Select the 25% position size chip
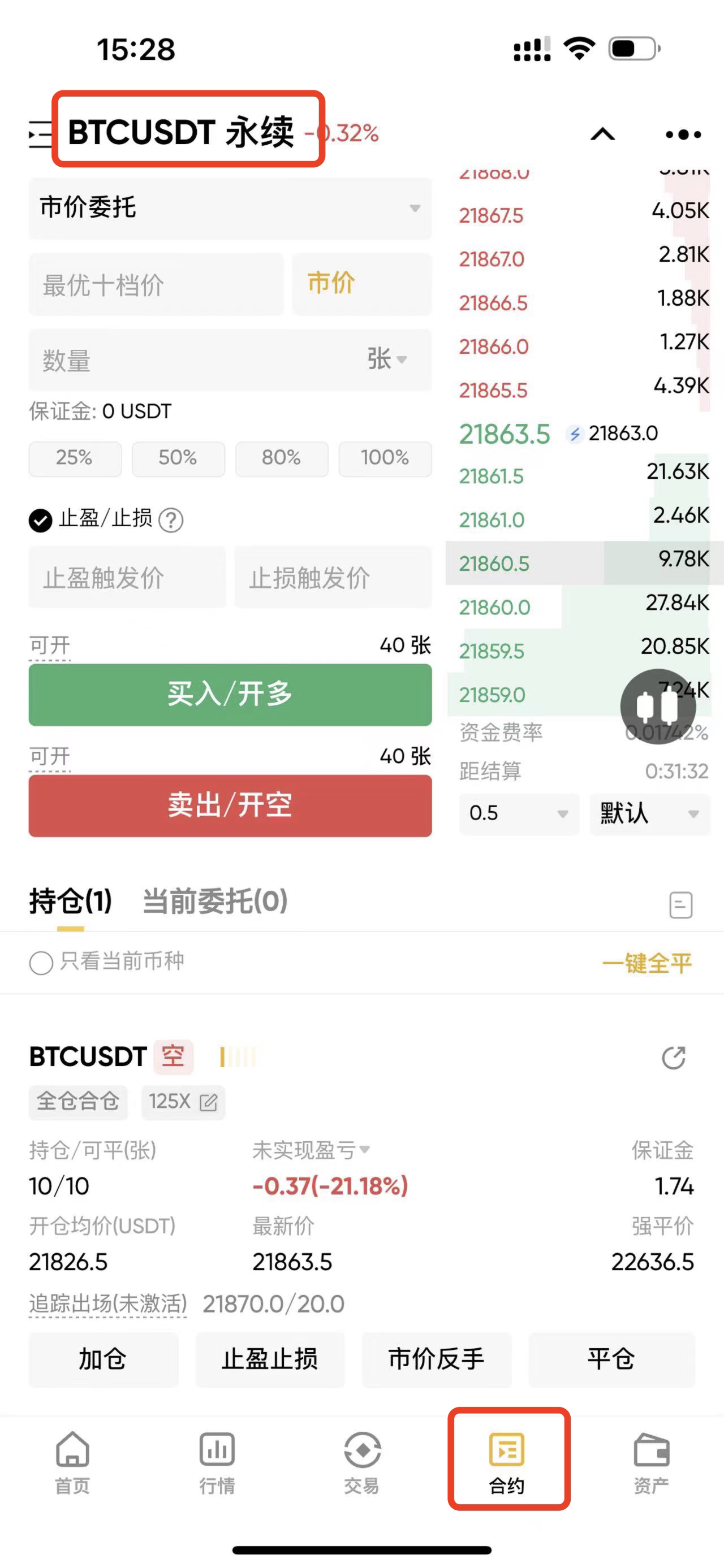This screenshot has width=724, height=1568. pyautogui.click(x=74, y=458)
